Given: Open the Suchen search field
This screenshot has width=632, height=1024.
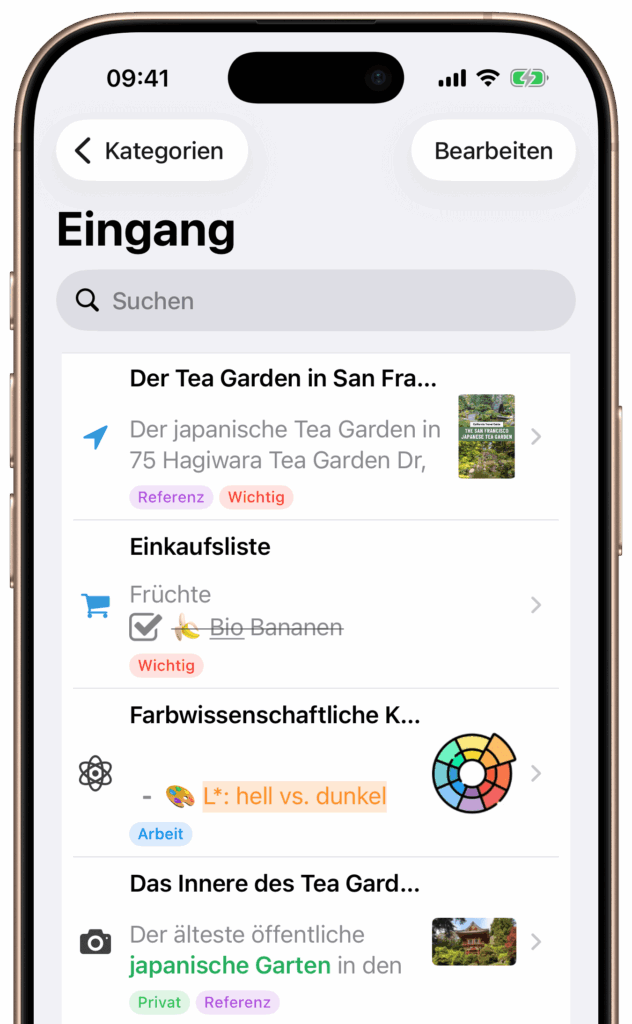Looking at the screenshot, I should pyautogui.click(x=315, y=301).
